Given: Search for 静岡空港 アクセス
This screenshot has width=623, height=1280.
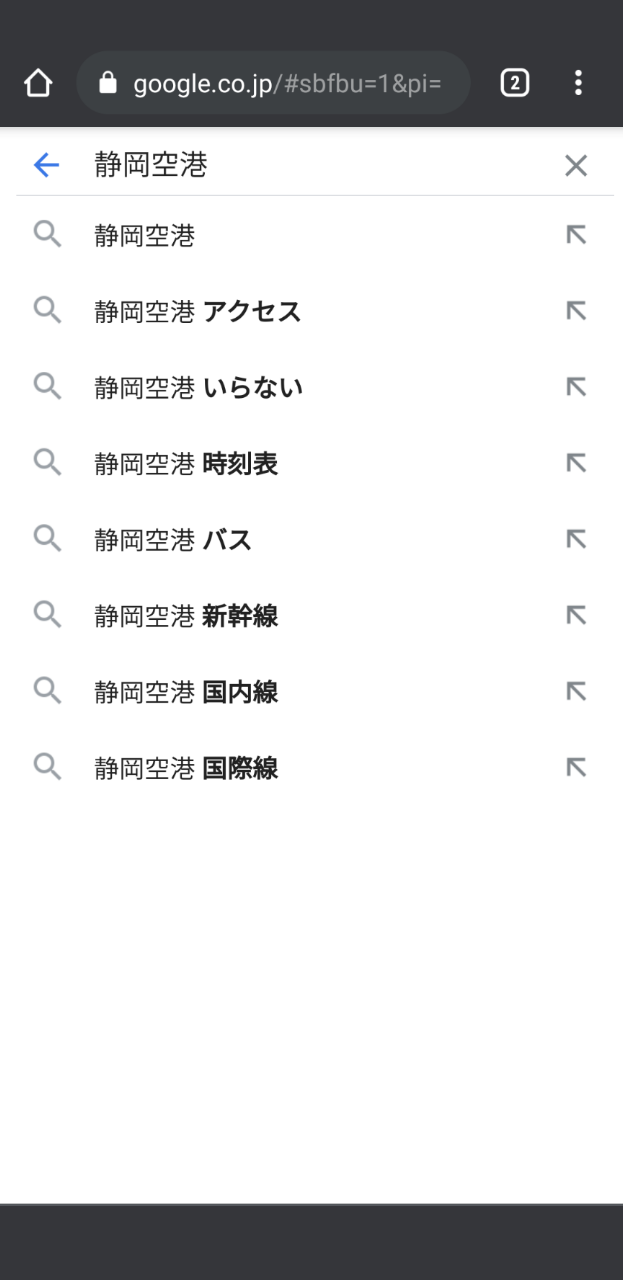Looking at the screenshot, I should (311, 312).
